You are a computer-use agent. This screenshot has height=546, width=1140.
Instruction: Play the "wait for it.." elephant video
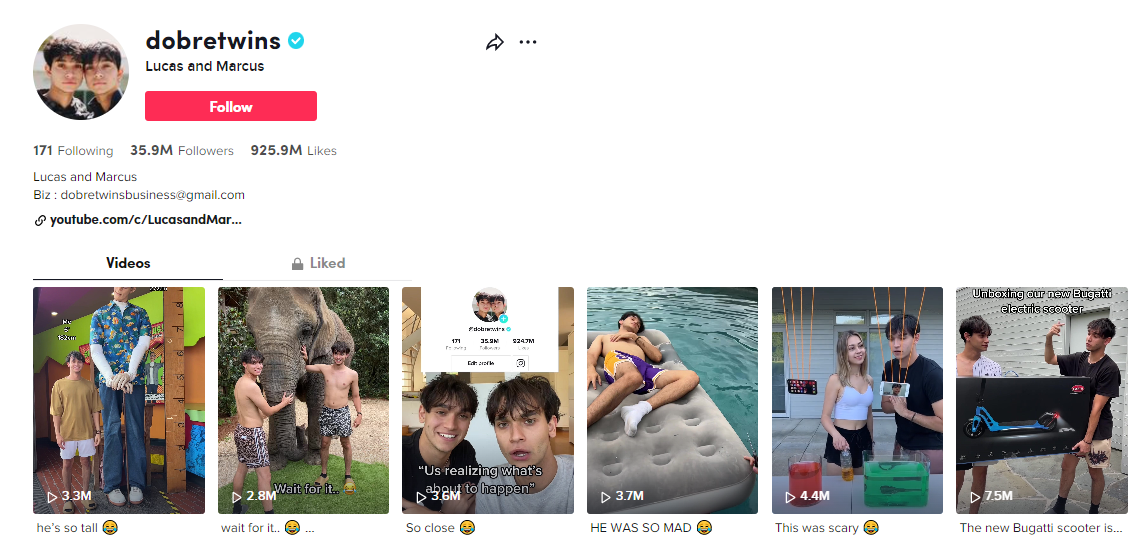click(303, 400)
